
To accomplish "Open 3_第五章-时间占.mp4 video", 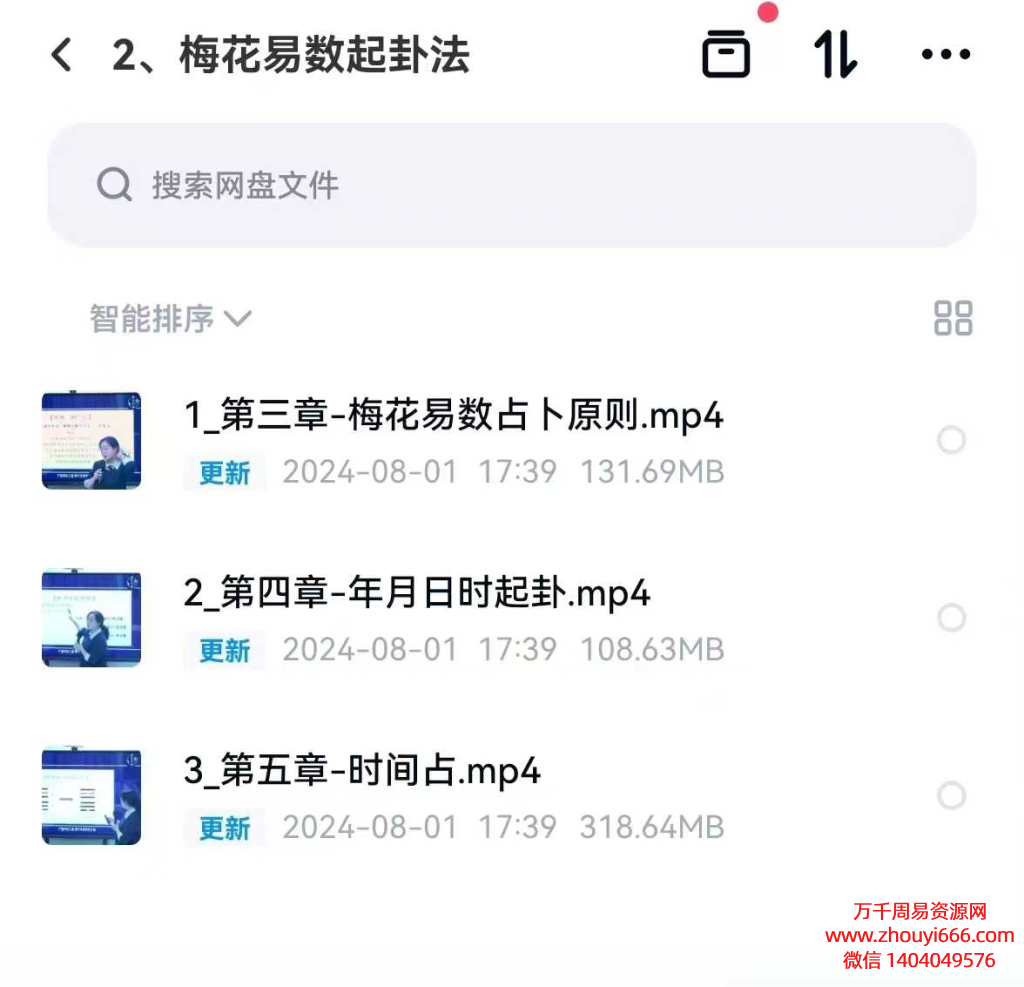I will coord(362,772).
